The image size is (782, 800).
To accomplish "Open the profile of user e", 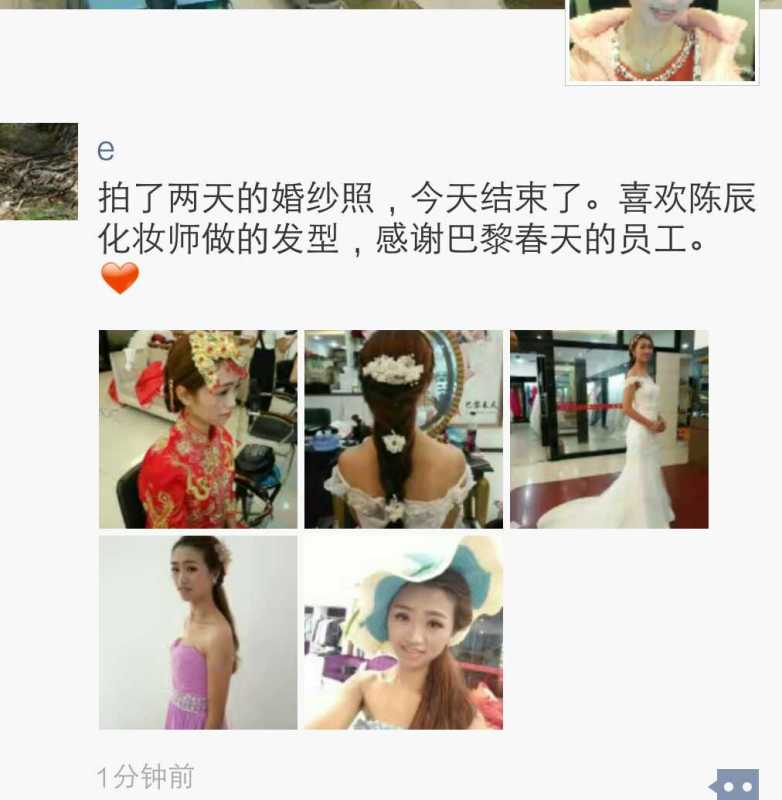I will (x=106, y=150).
